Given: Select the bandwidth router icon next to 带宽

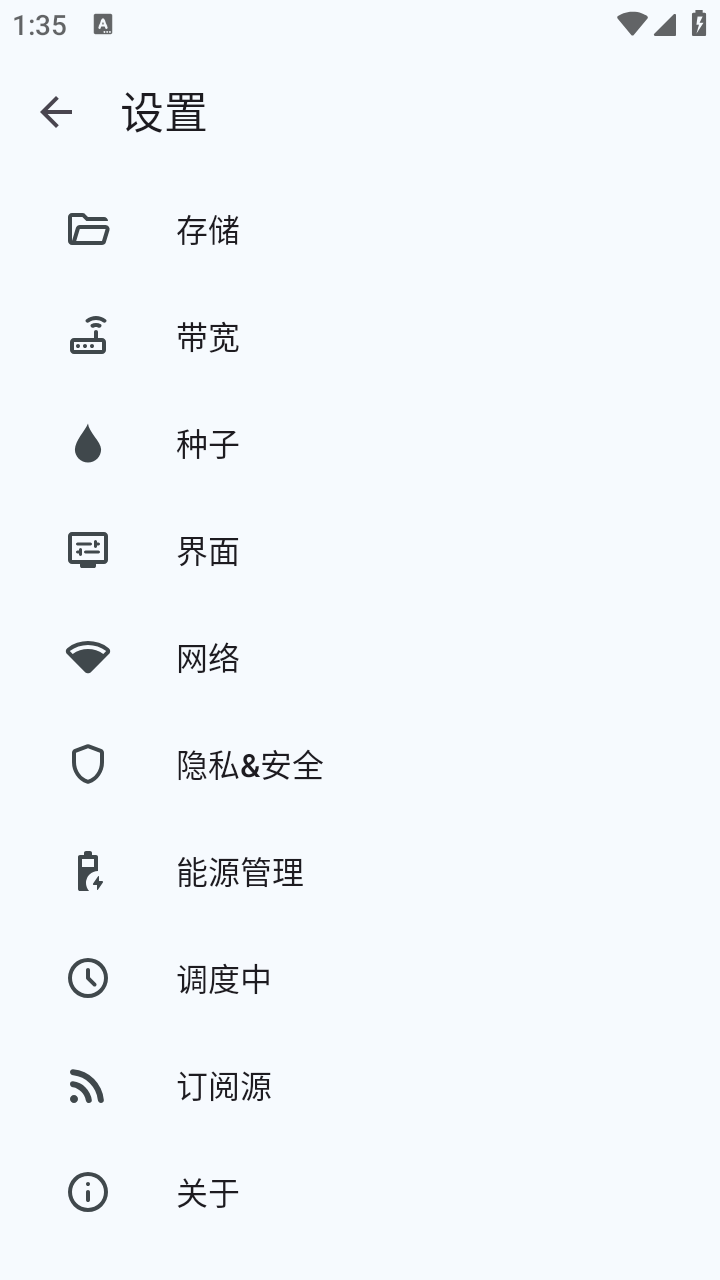Looking at the screenshot, I should point(88,337).
